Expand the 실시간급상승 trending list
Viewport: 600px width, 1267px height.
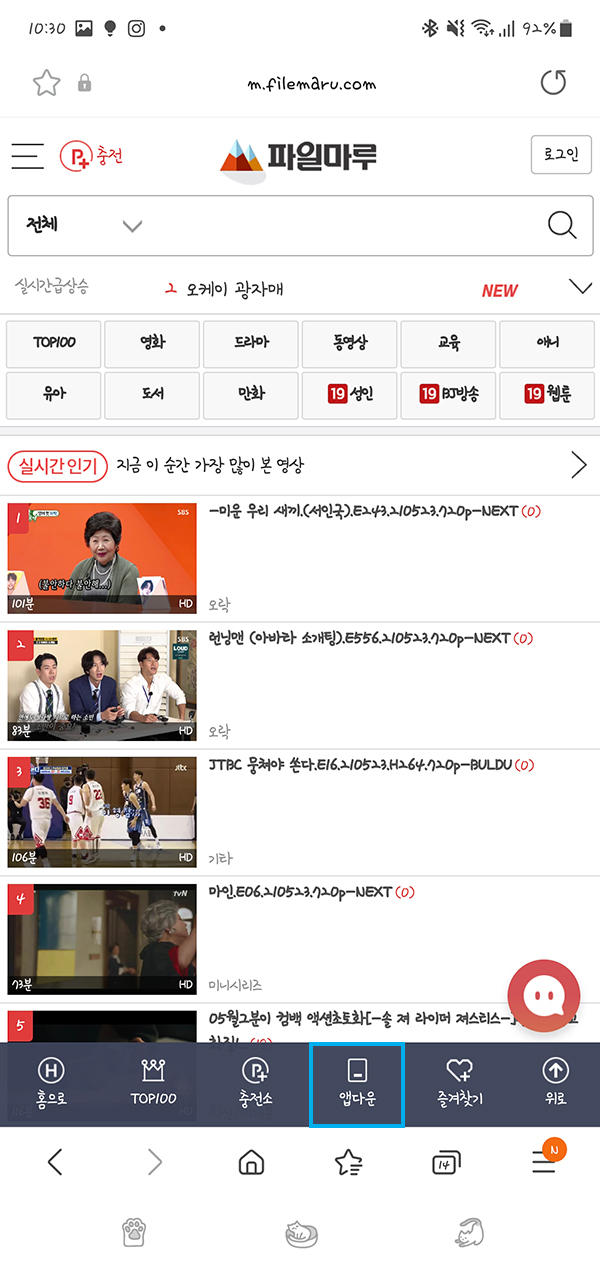tap(580, 288)
